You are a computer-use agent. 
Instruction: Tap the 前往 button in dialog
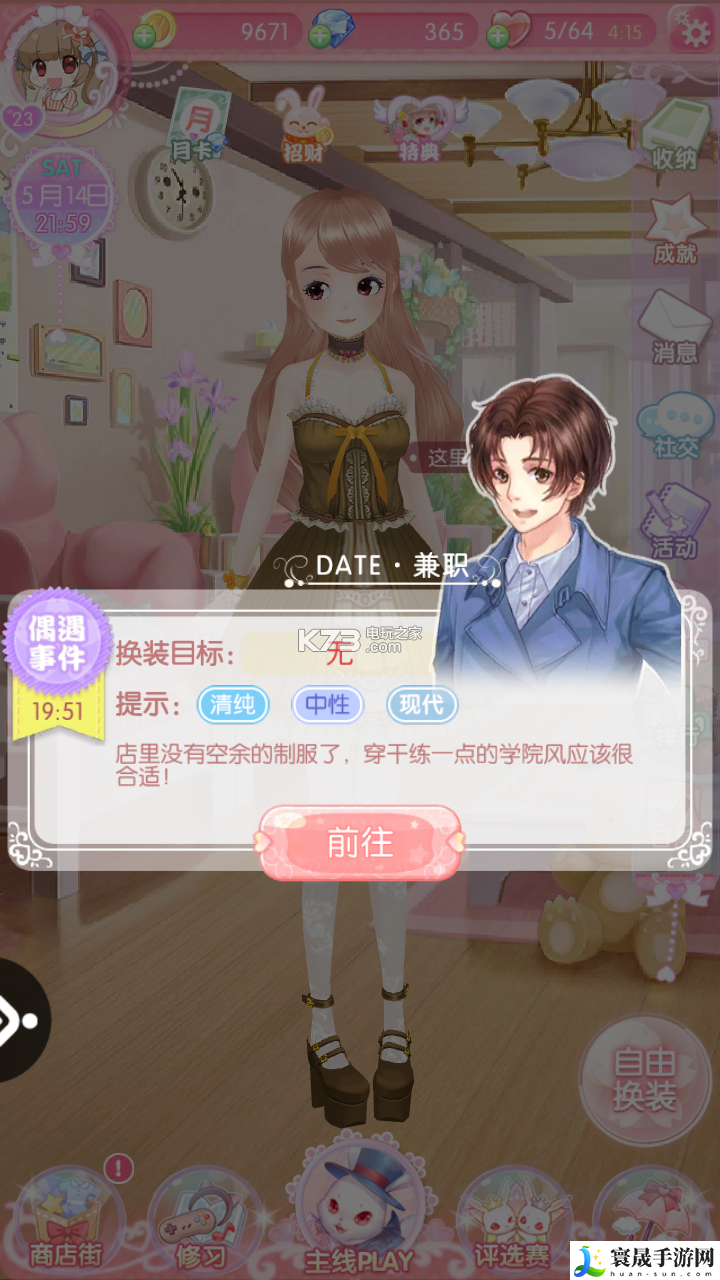coord(360,842)
